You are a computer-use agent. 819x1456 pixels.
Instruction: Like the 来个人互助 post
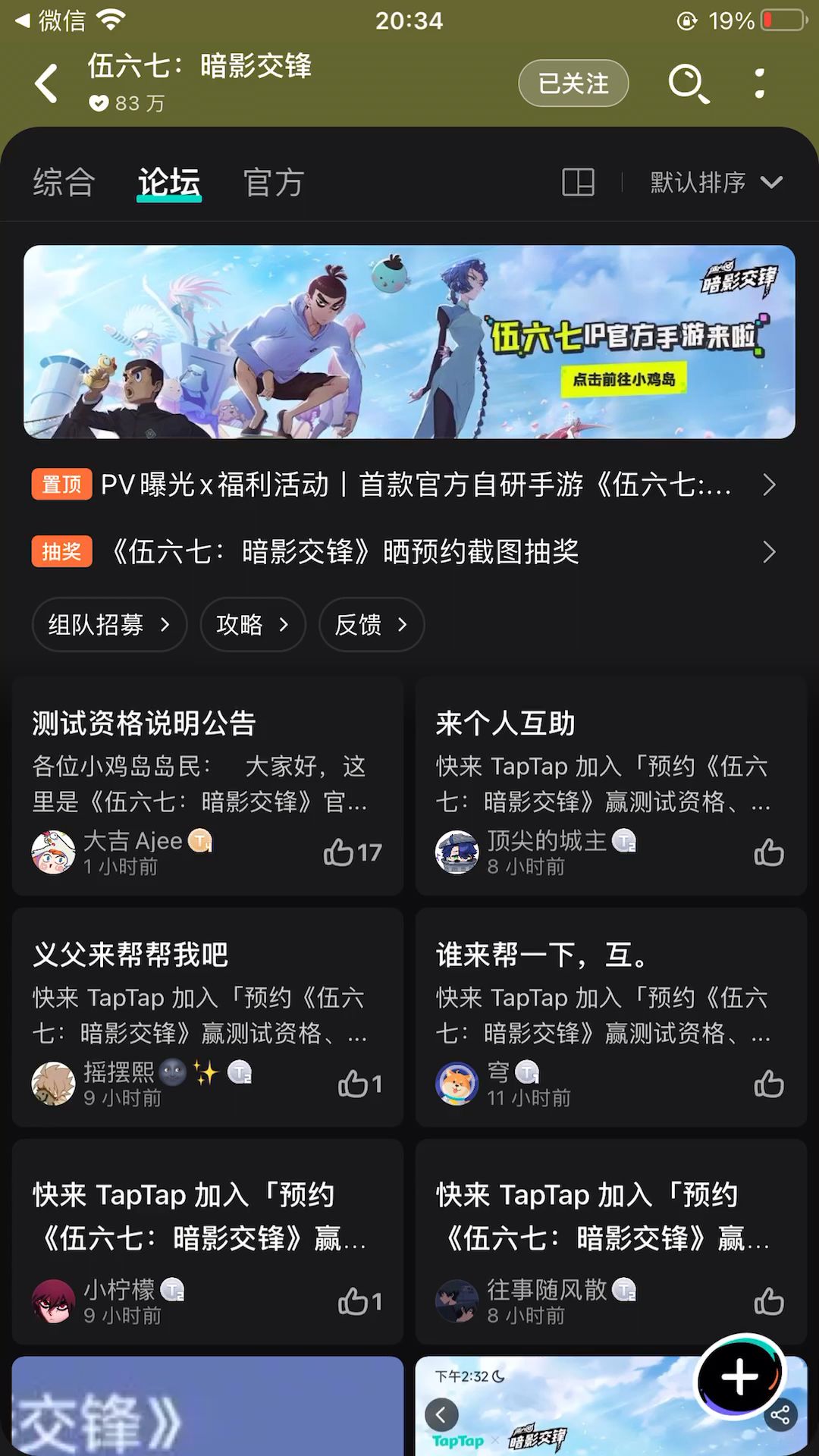(x=768, y=853)
